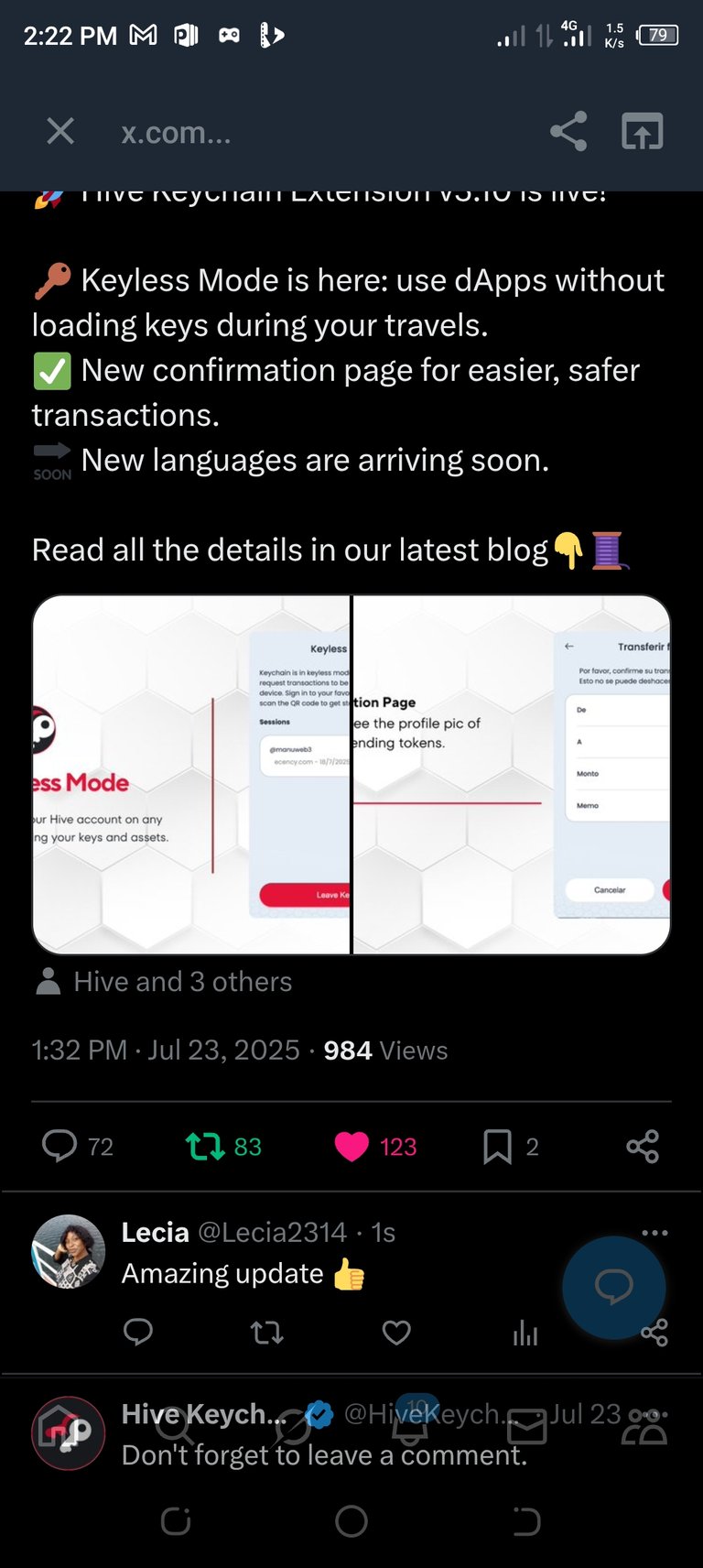Tap the floating reply compose button

pos(614,1287)
